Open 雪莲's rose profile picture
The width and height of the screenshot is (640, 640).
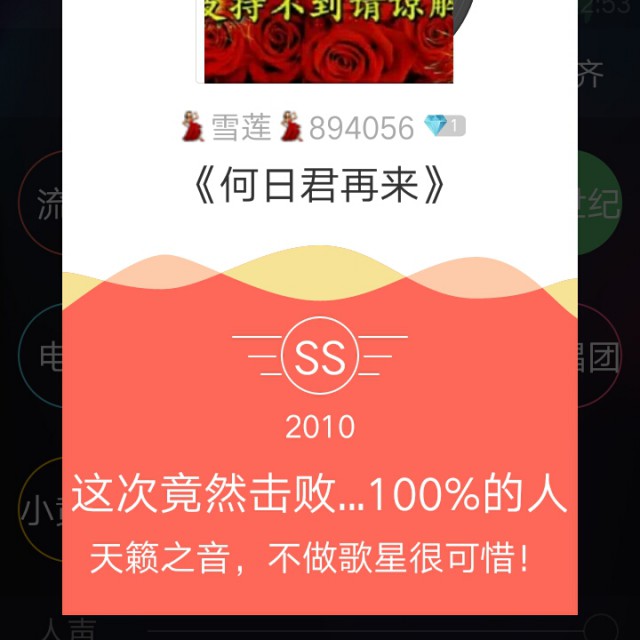coord(329,41)
